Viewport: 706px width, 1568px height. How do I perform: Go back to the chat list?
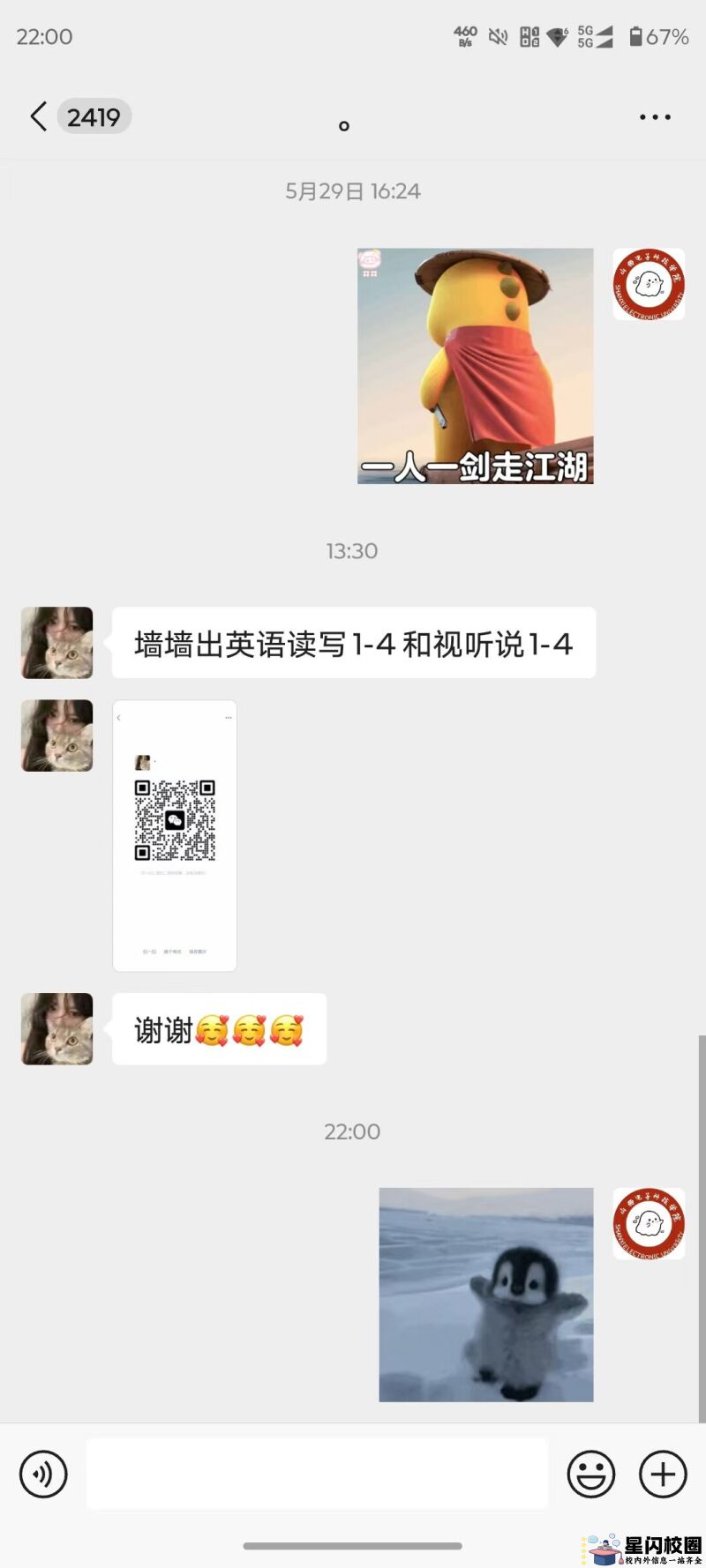[x=39, y=116]
